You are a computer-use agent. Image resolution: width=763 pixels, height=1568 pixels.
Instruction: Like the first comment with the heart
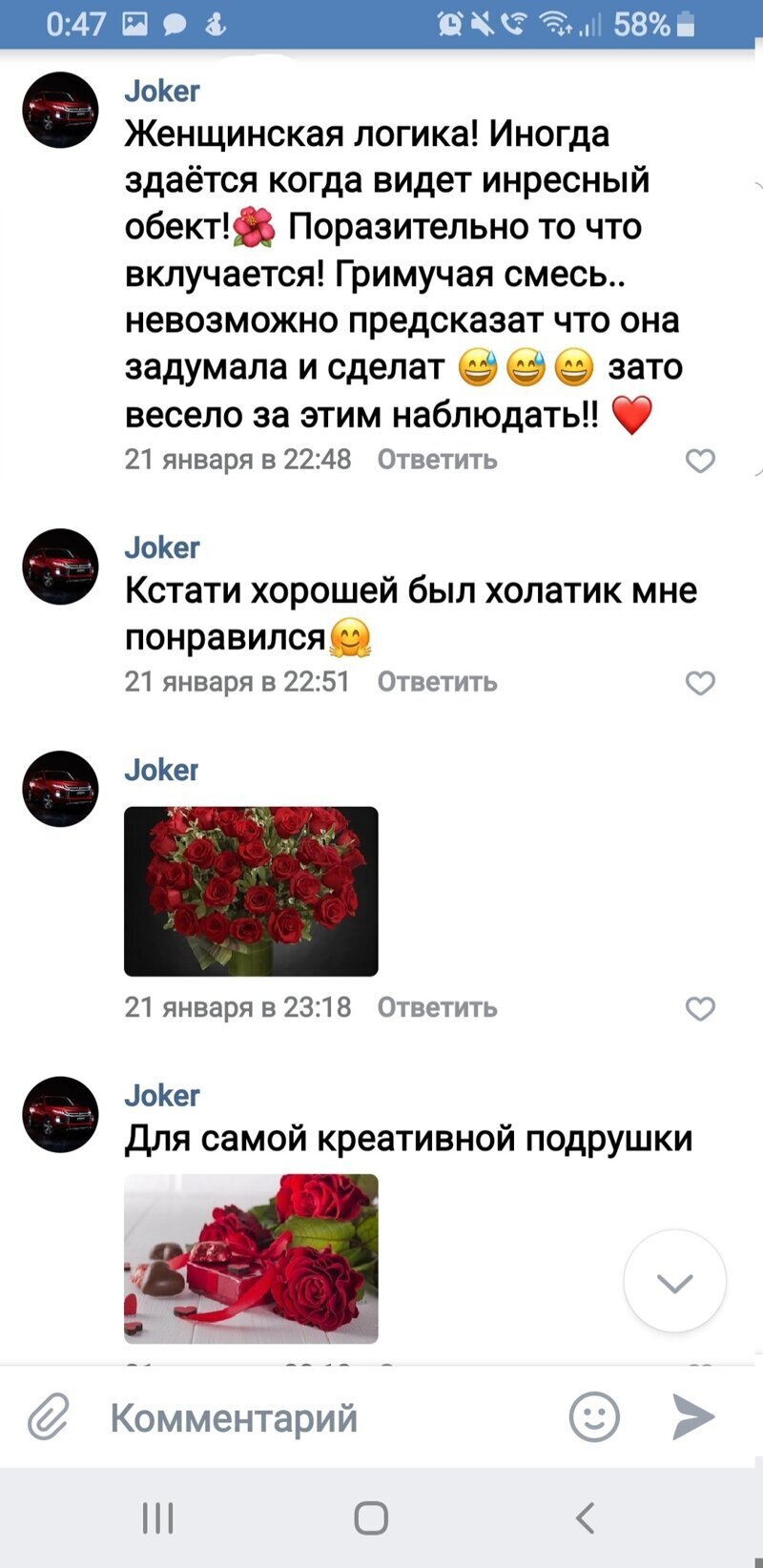[x=700, y=460]
